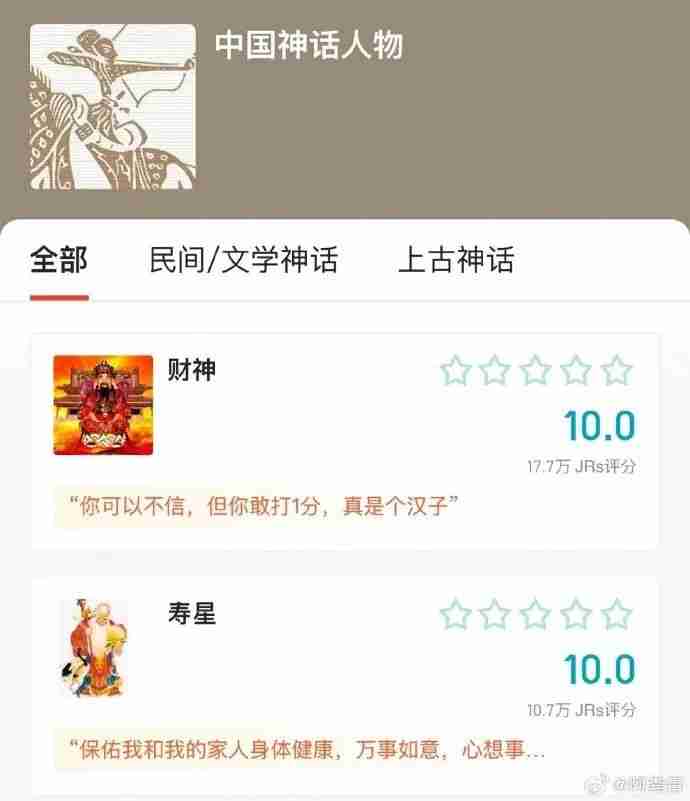Viewport: 690px width, 801px height.
Task: Switch to the 民间/文学神话 tab
Action: tap(243, 261)
